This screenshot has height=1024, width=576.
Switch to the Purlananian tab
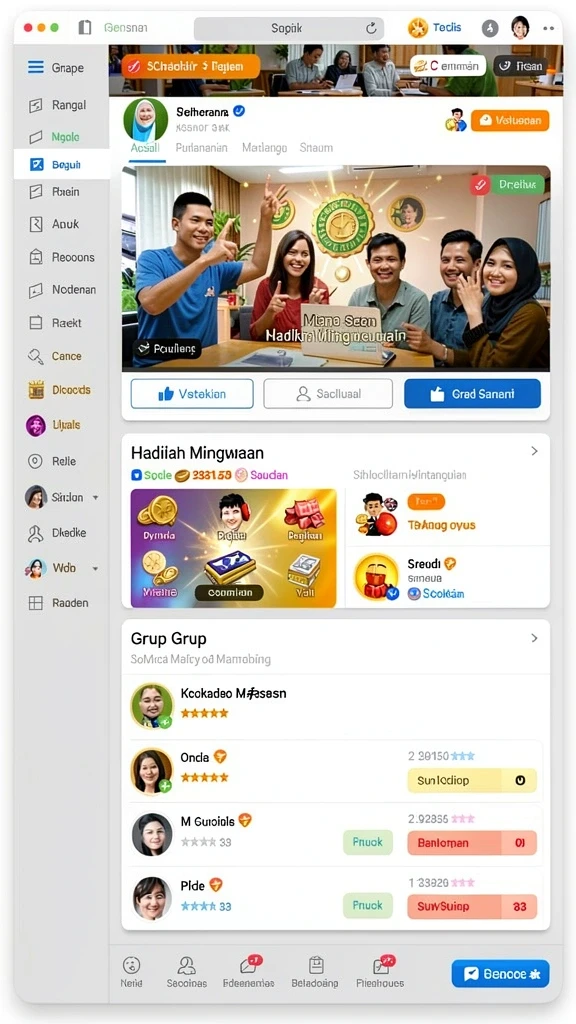(202, 148)
